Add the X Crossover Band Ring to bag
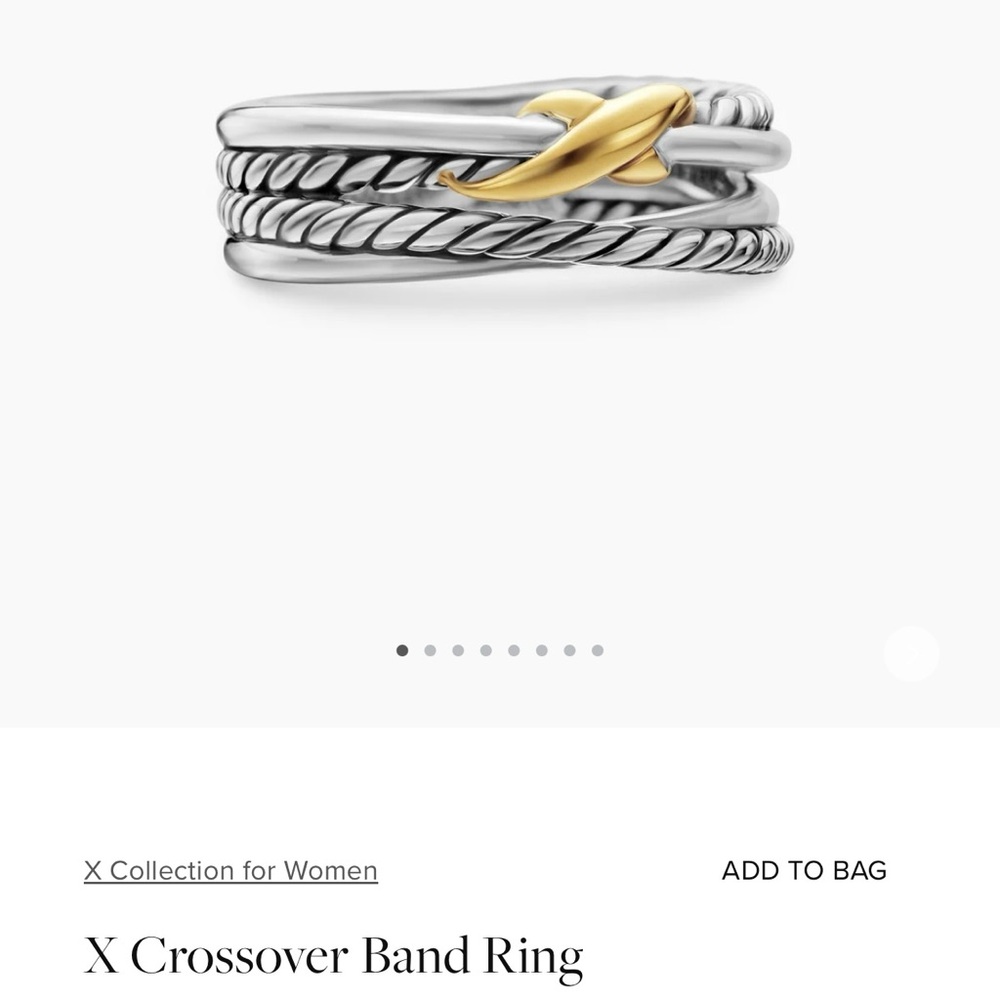The width and height of the screenshot is (1000, 1000). 804,871
